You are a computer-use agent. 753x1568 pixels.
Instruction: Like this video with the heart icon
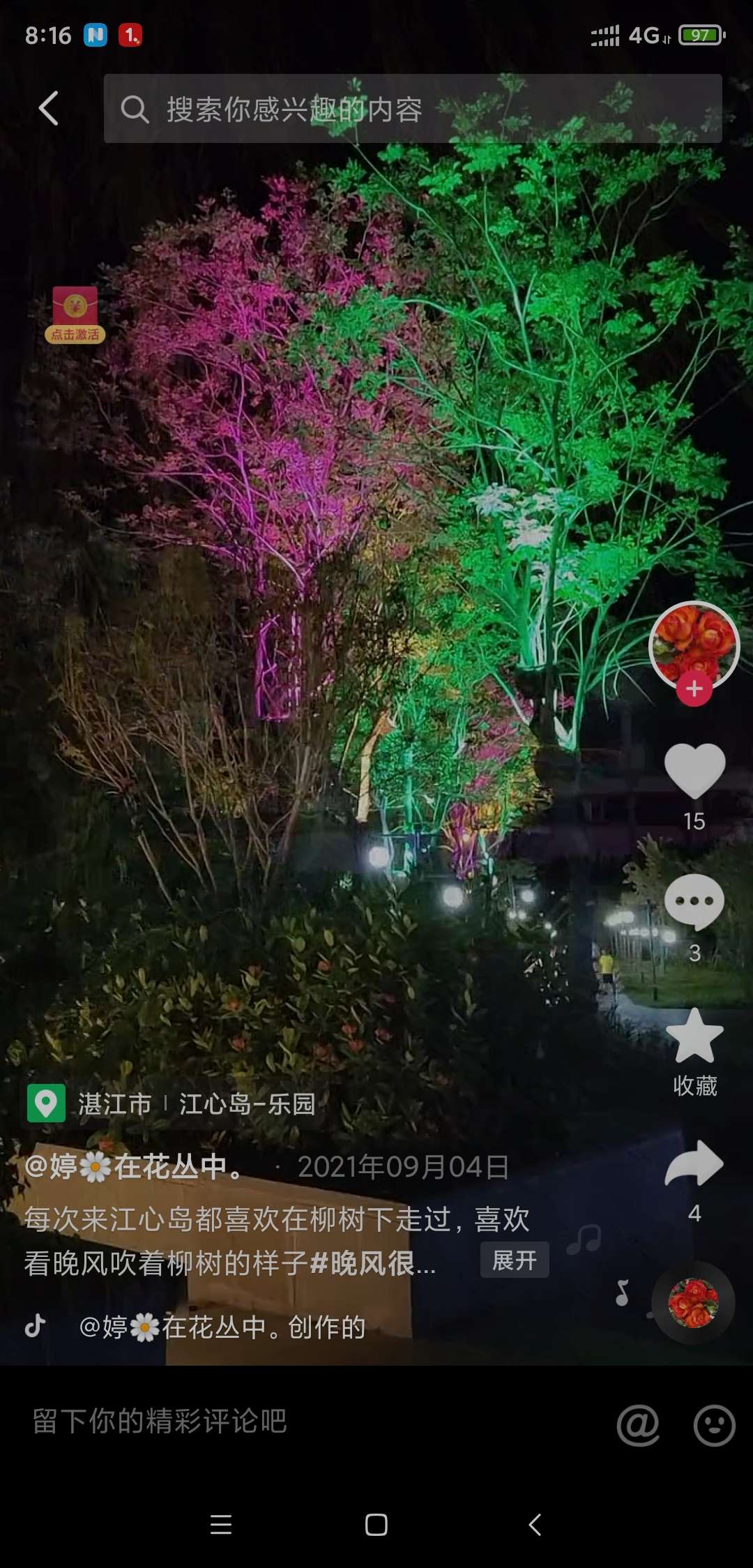coord(694,771)
